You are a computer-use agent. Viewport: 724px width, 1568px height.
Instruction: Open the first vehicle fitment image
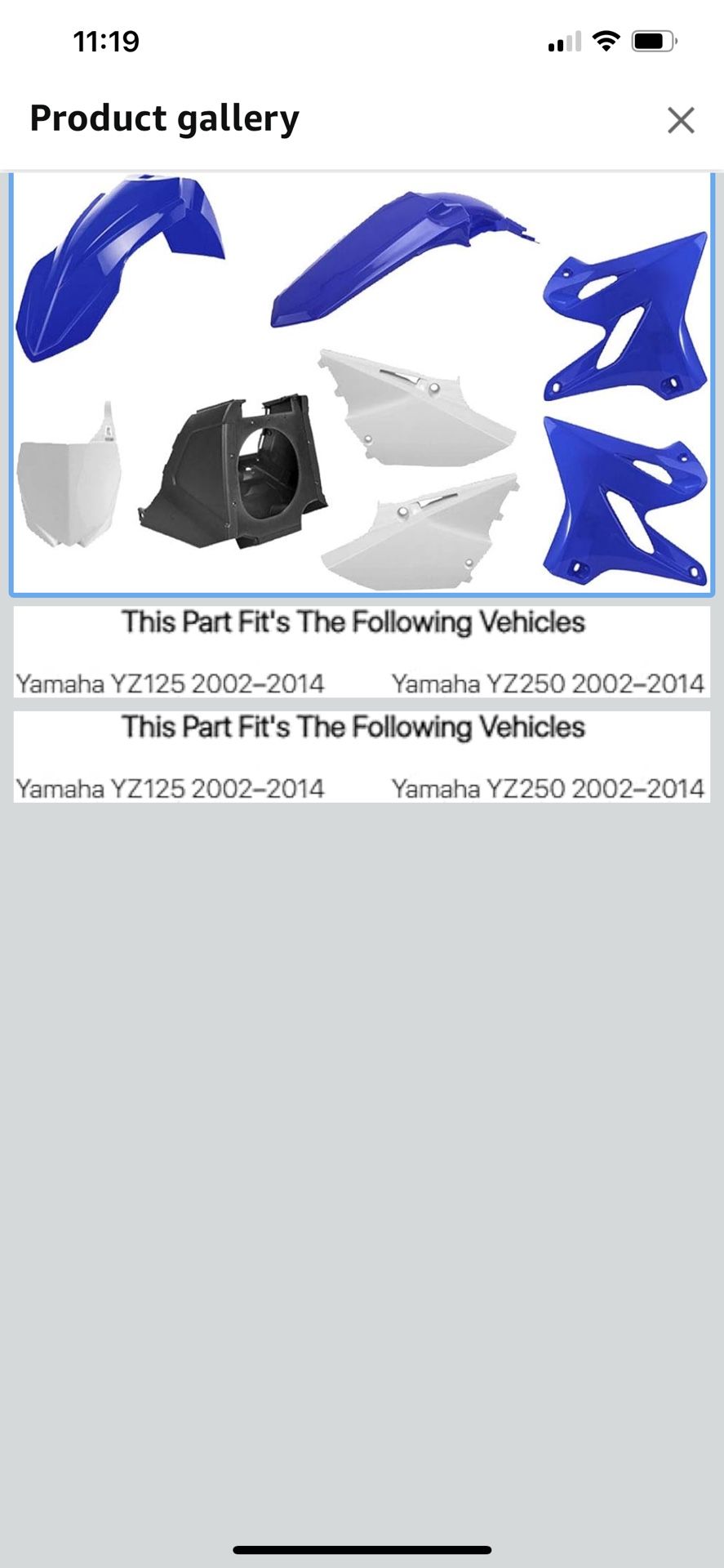362,652
